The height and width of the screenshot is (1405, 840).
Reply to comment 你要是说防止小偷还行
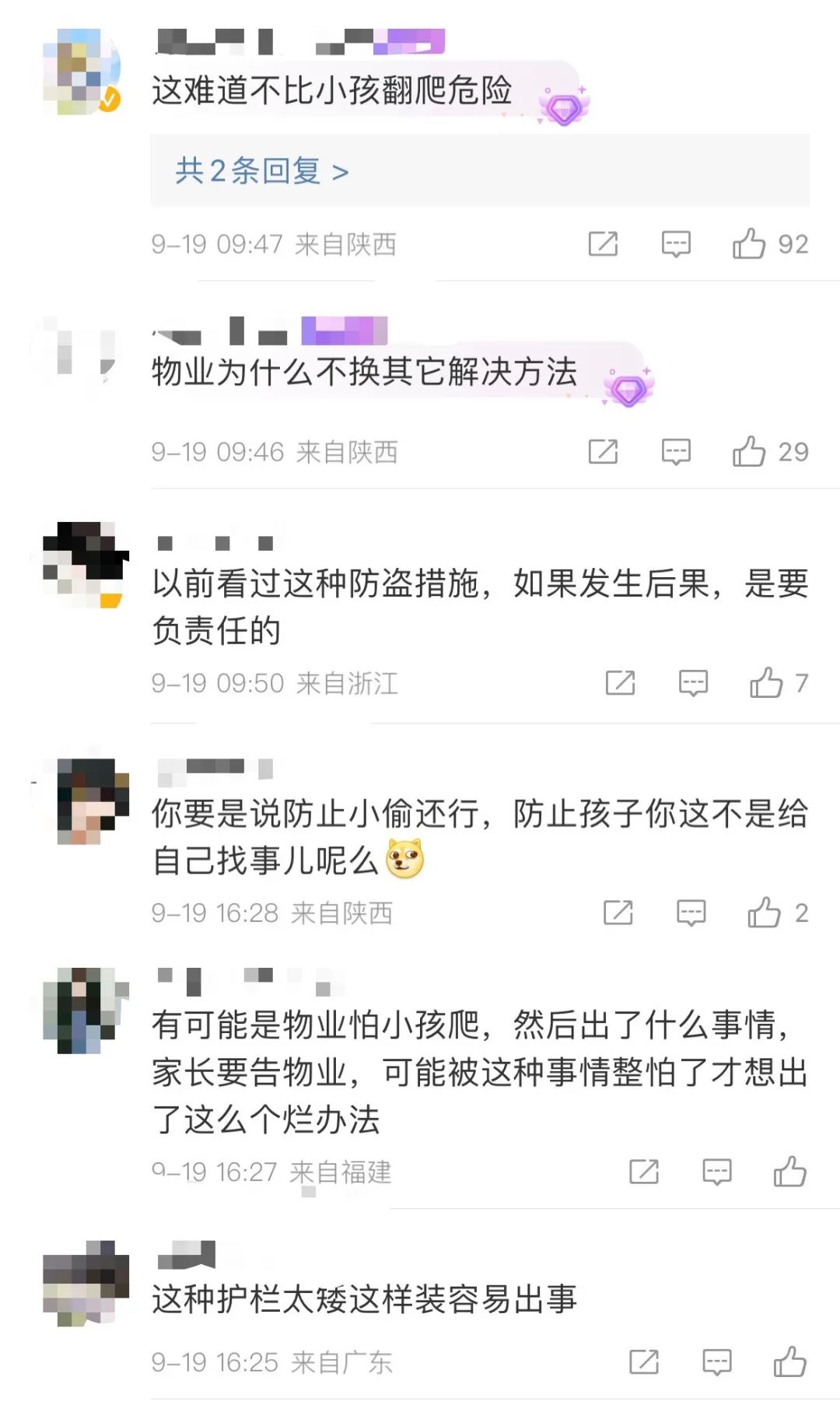pyautogui.click(x=691, y=913)
